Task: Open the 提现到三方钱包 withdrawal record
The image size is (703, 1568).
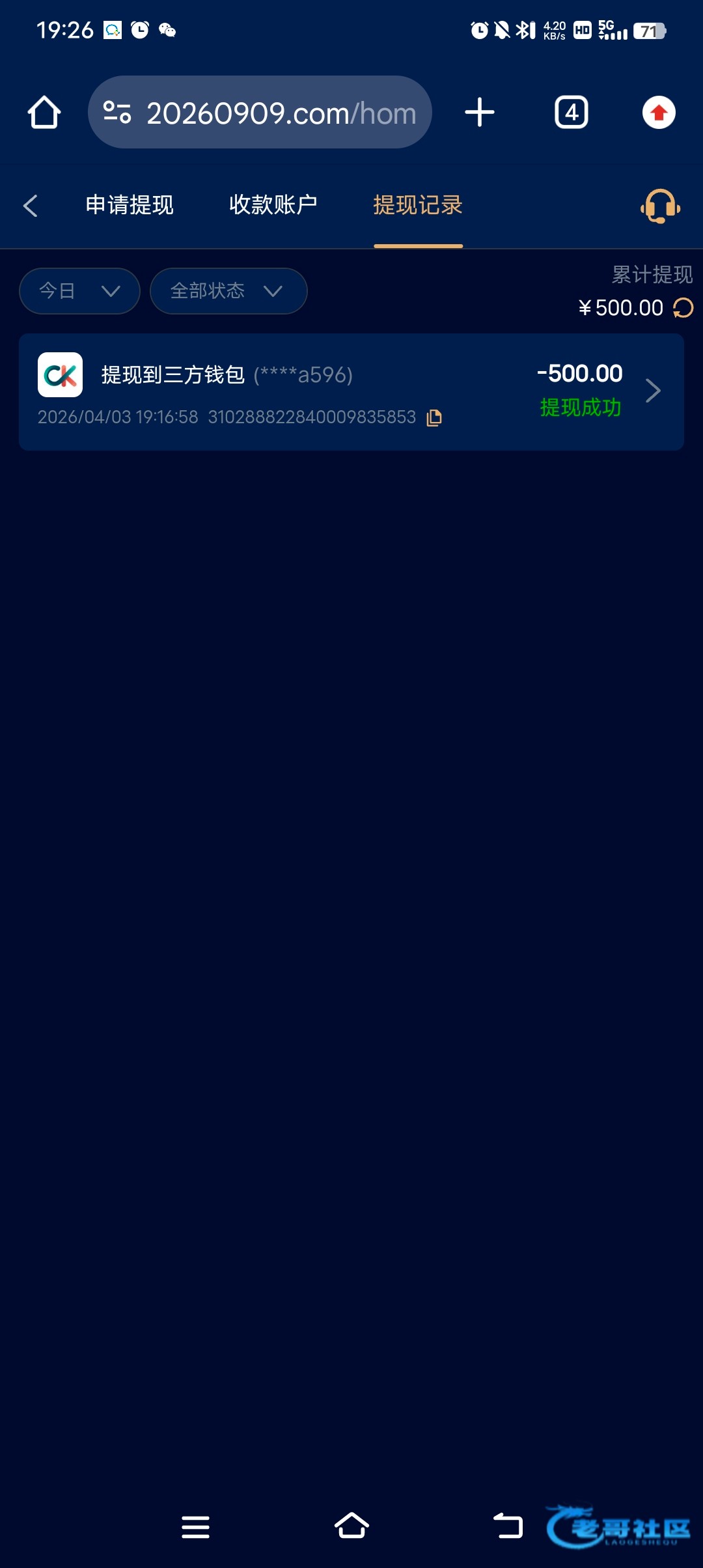Action: pos(351,392)
